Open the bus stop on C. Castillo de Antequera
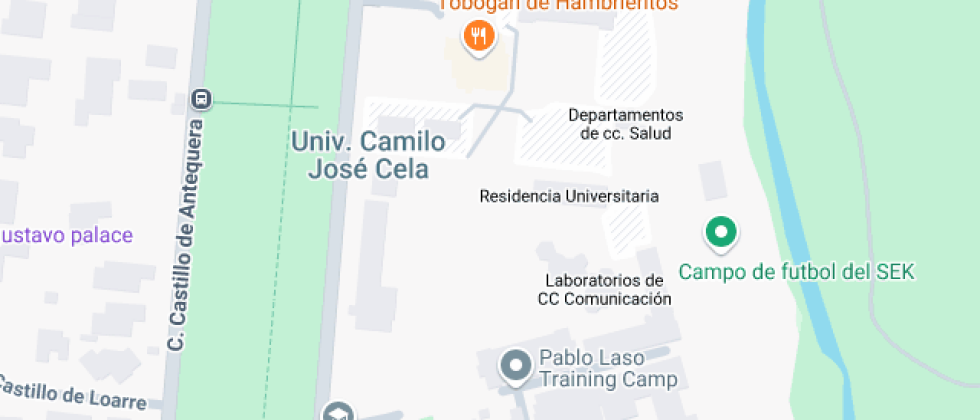Image resolution: width=980 pixels, height=420 pixels. (x=203, y=99)
